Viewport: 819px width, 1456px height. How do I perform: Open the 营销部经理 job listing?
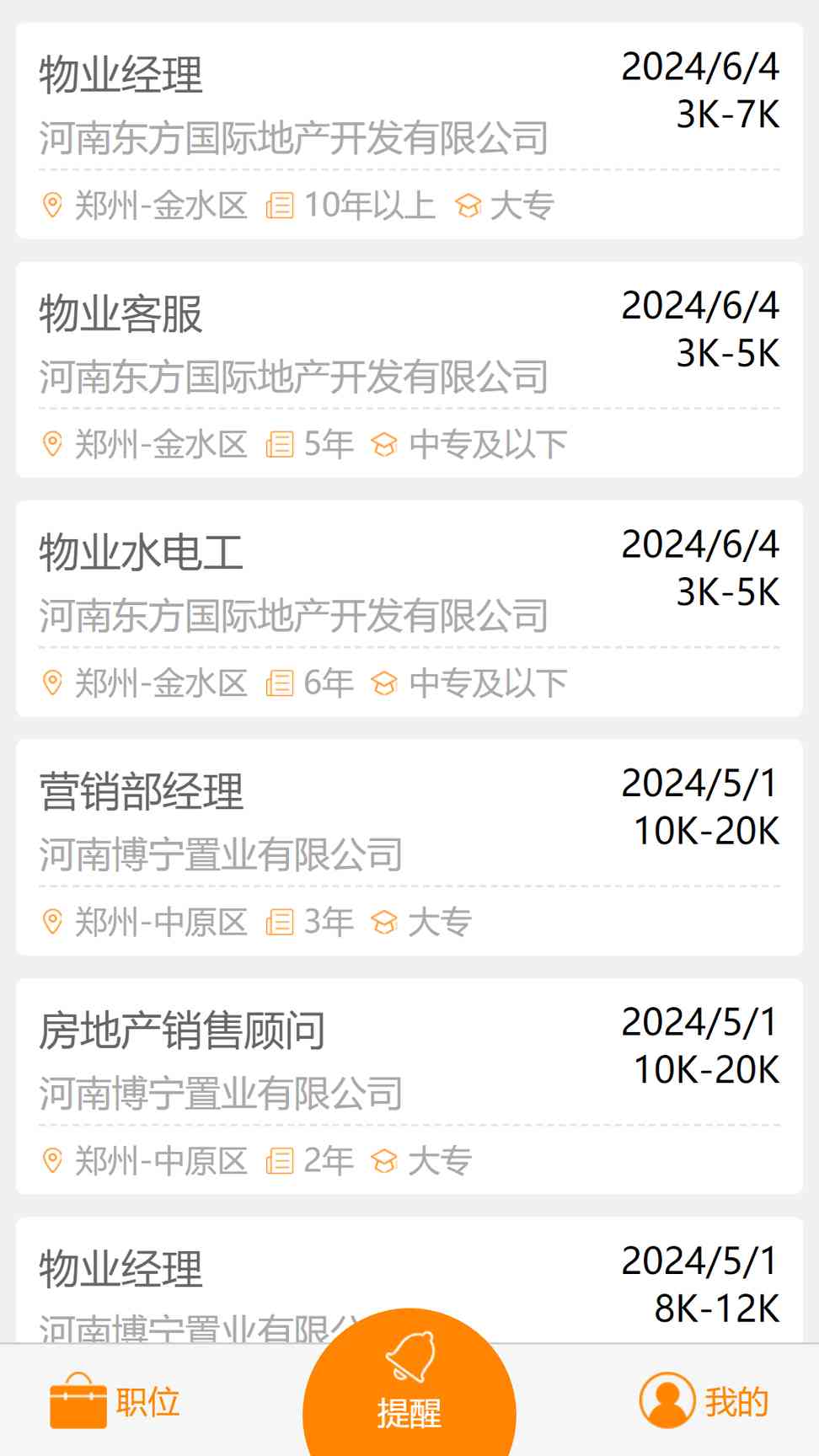coord(409,847)
